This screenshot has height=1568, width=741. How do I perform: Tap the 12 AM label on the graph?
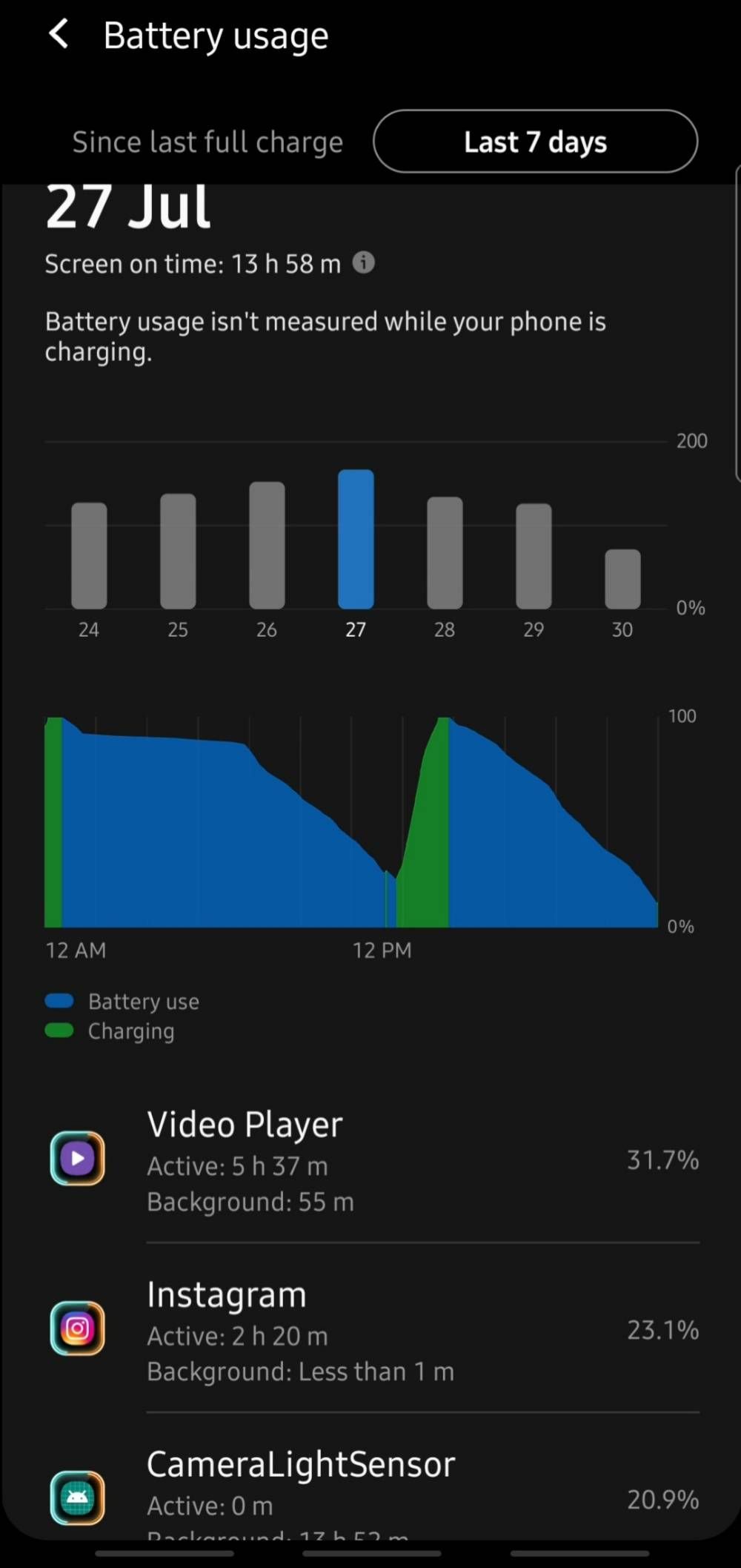[x=75, y=950]
